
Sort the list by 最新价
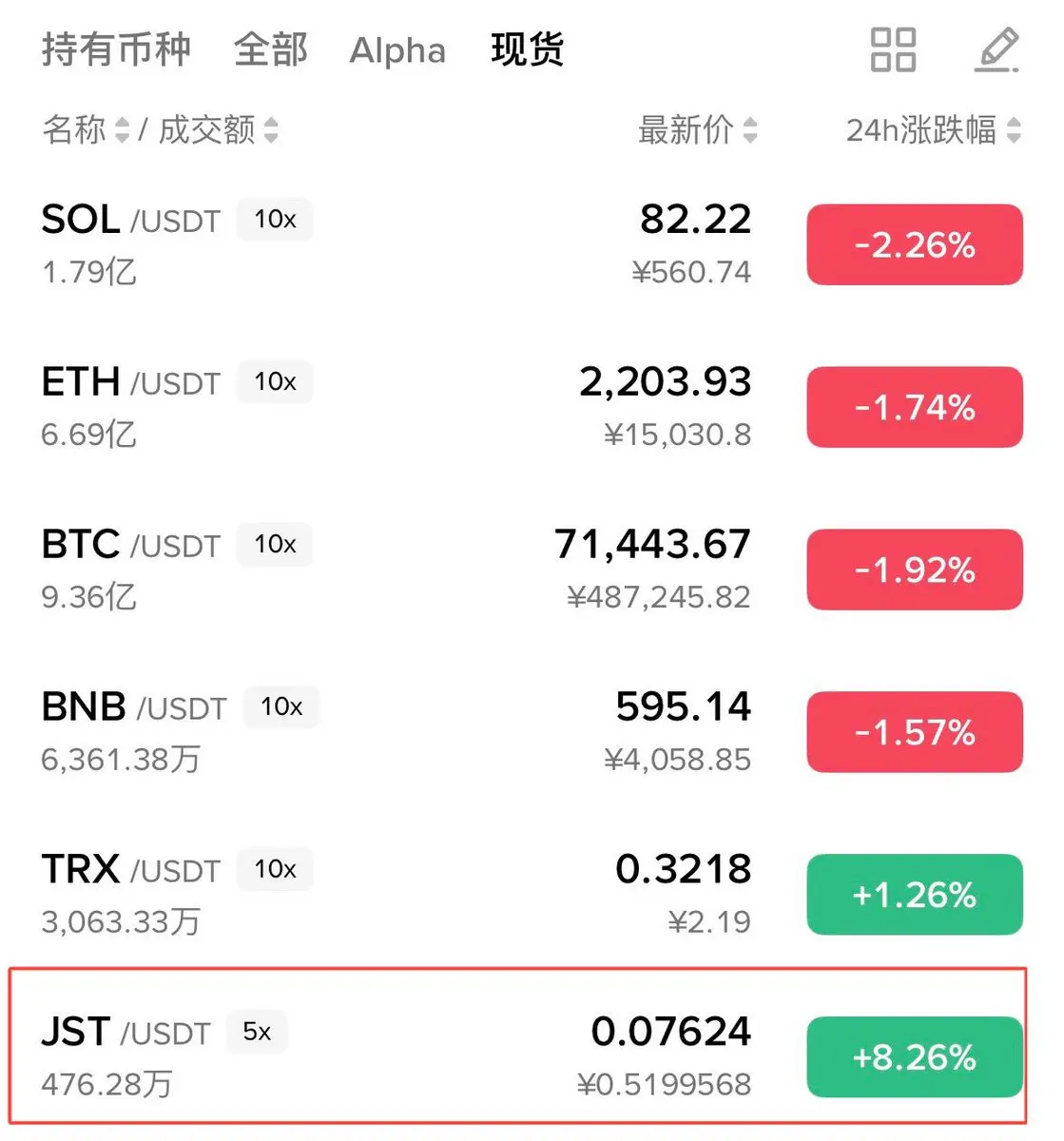pos(696,129)
